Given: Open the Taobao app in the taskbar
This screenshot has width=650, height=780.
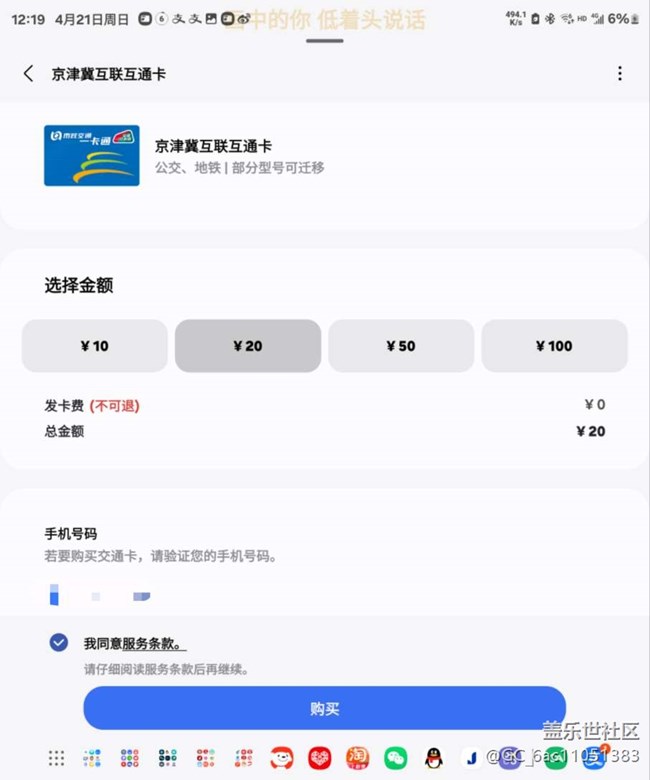Looking at the screenshot, I should [358, 758].
